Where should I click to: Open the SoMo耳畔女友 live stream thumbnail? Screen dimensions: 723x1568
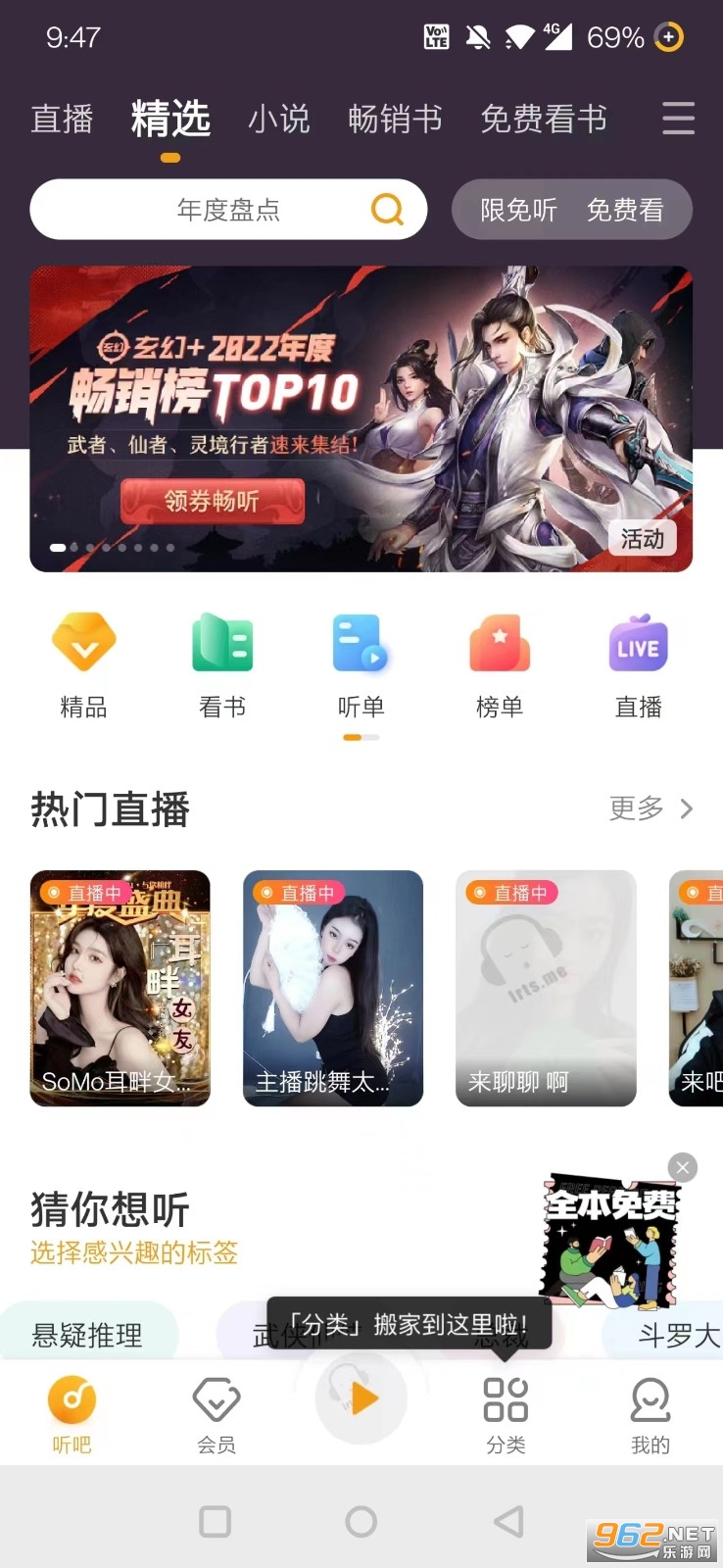click(x=120, y=989)
